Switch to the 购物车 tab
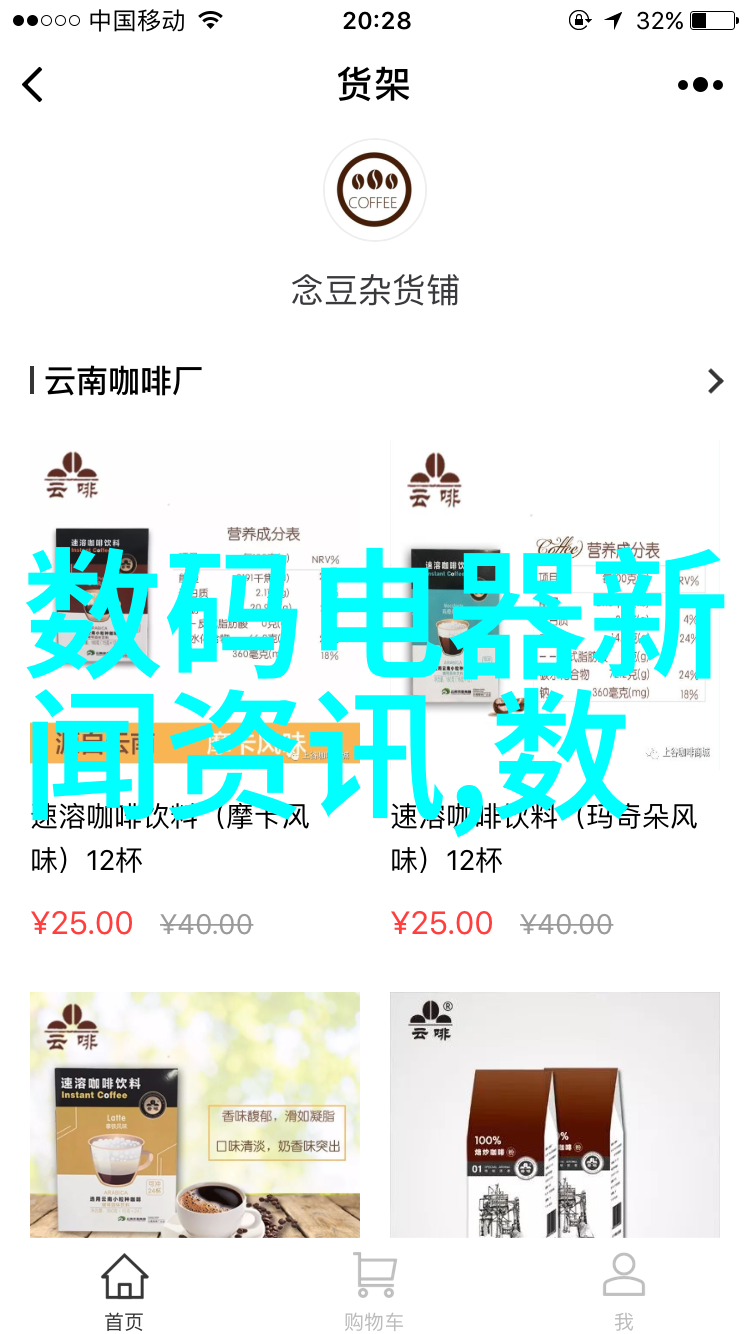This screenshot has height=1334, width=750. [x=374, y=1292]
